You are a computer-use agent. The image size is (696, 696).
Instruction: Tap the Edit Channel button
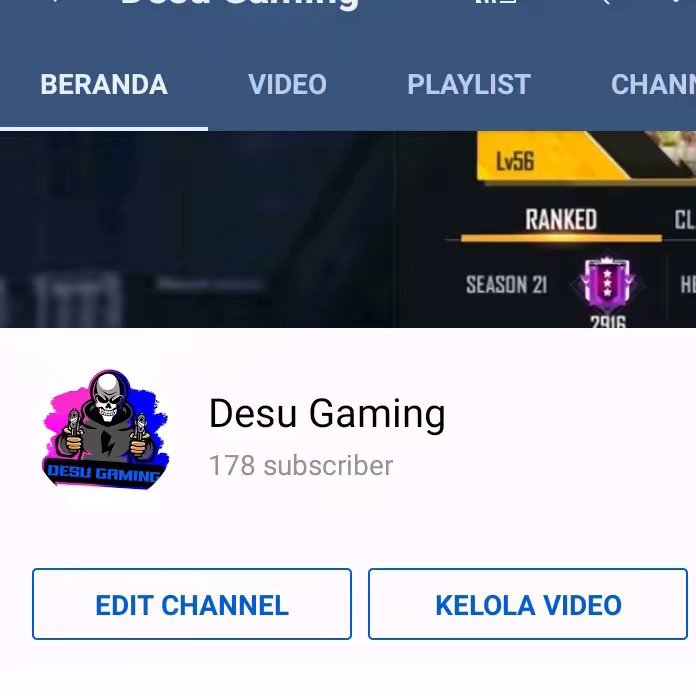(x=192, y=605)
